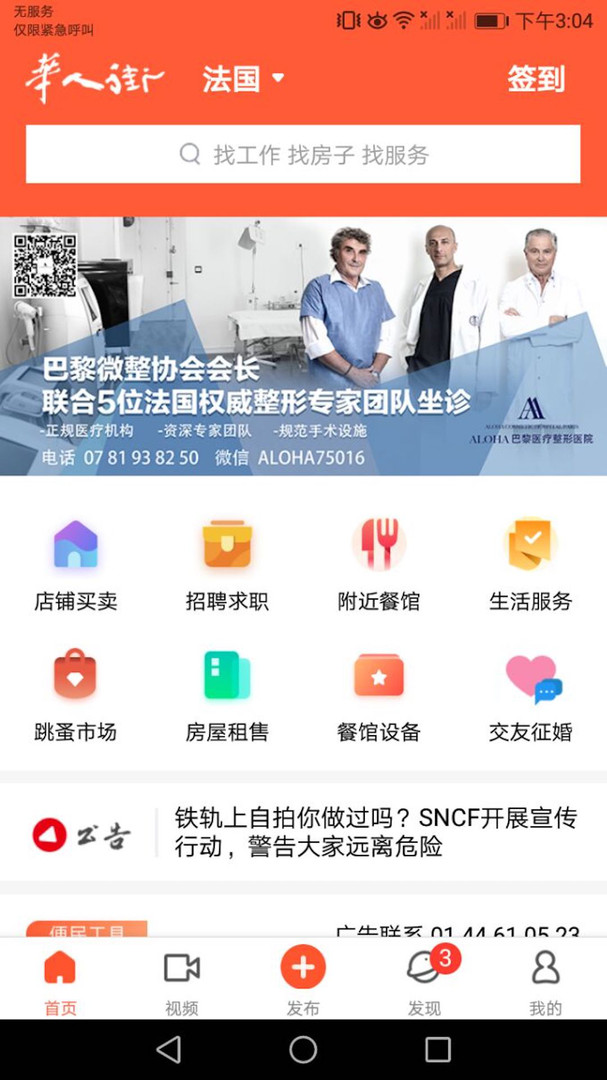
Task: Tap the 签到 check-in button
Action: (536, 79)
